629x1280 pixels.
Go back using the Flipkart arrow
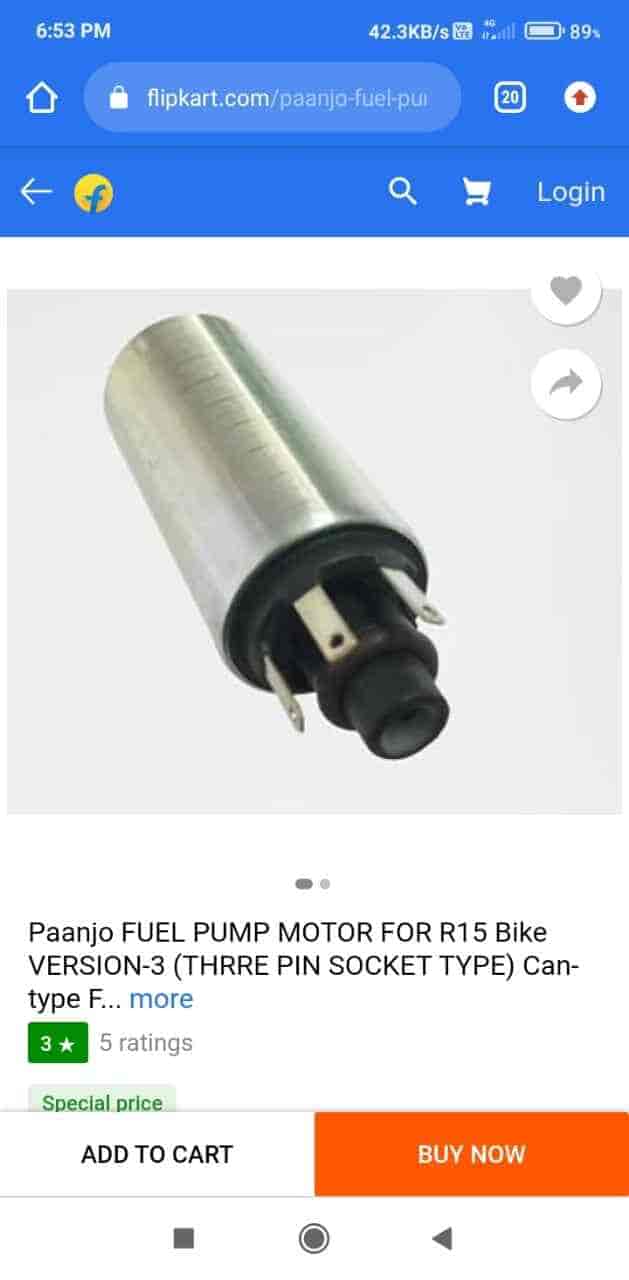click(36, 191)
